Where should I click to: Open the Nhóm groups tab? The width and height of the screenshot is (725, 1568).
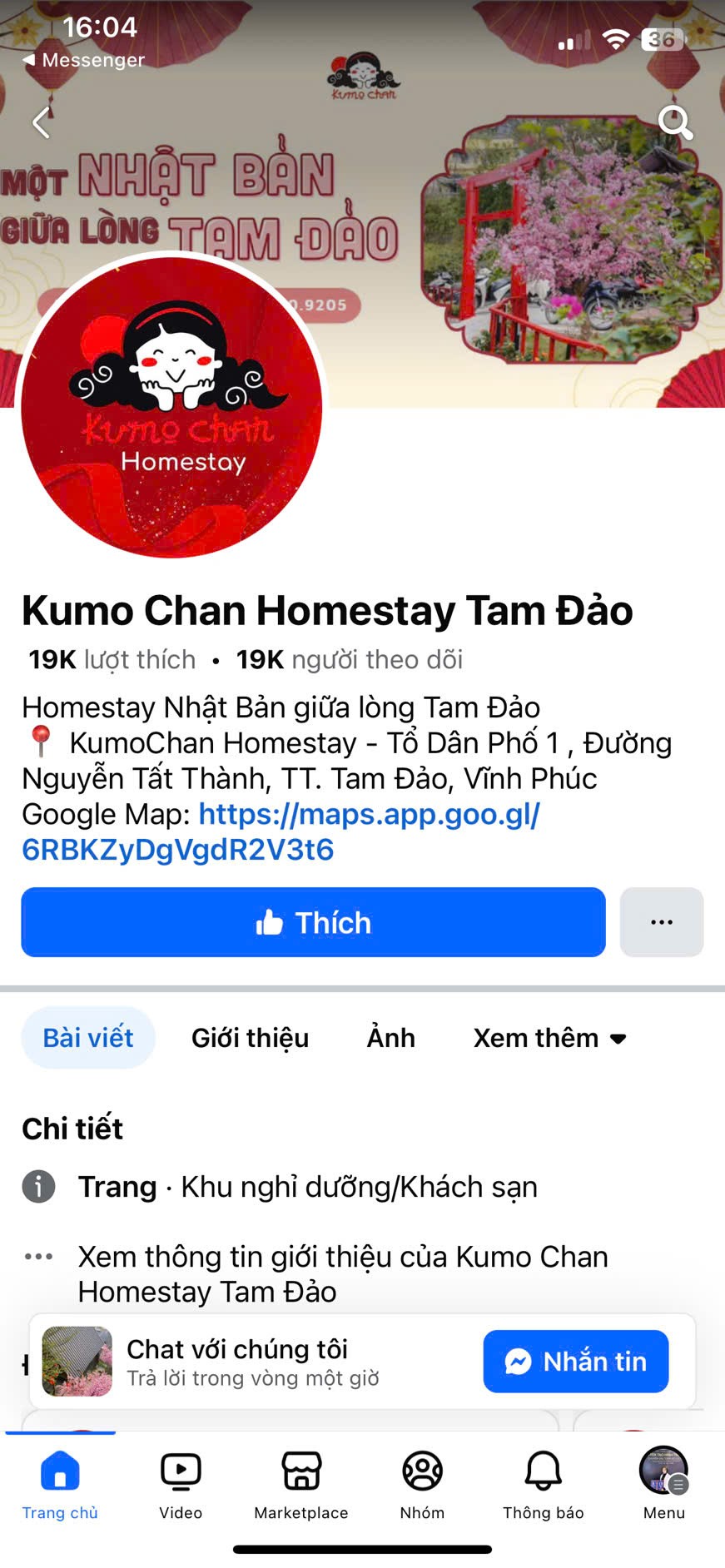tap(422, 1485)
